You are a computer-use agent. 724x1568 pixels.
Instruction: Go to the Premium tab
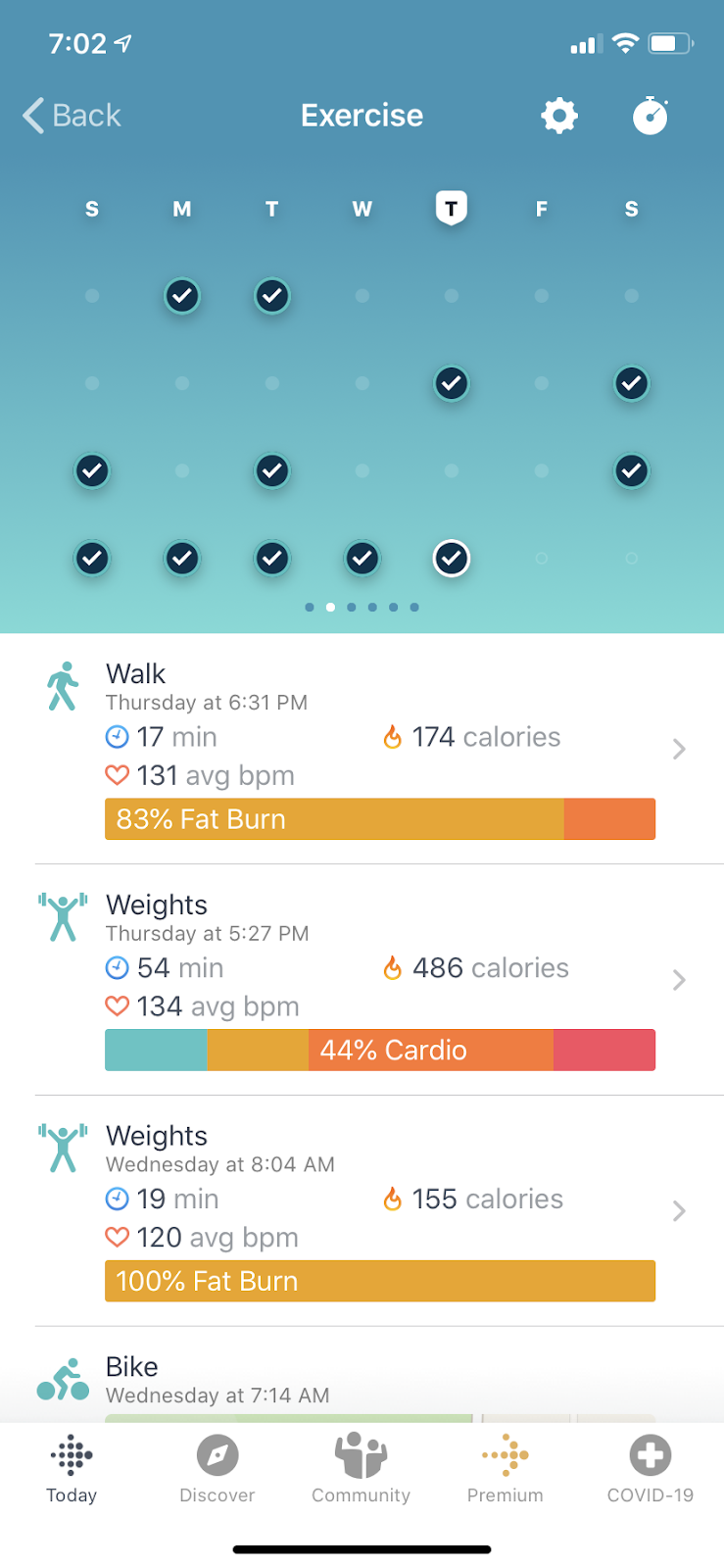pos(505,1468)
